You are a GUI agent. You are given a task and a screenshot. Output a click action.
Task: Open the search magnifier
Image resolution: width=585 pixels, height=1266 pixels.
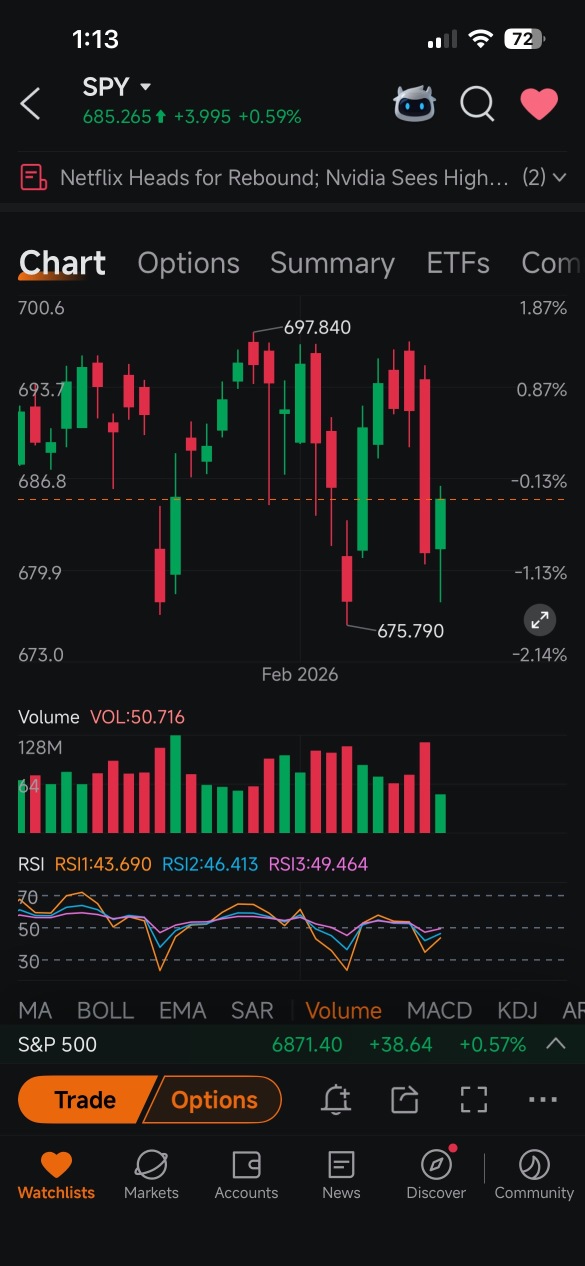coord(477,103)
